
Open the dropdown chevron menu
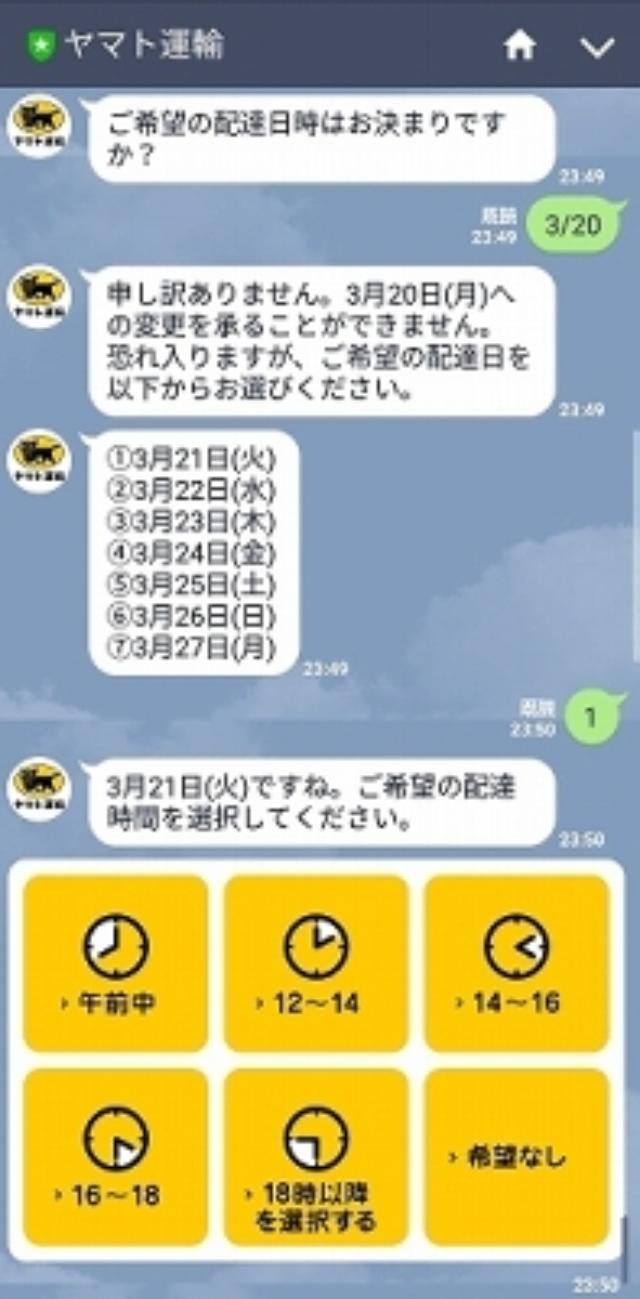point(597,47)
